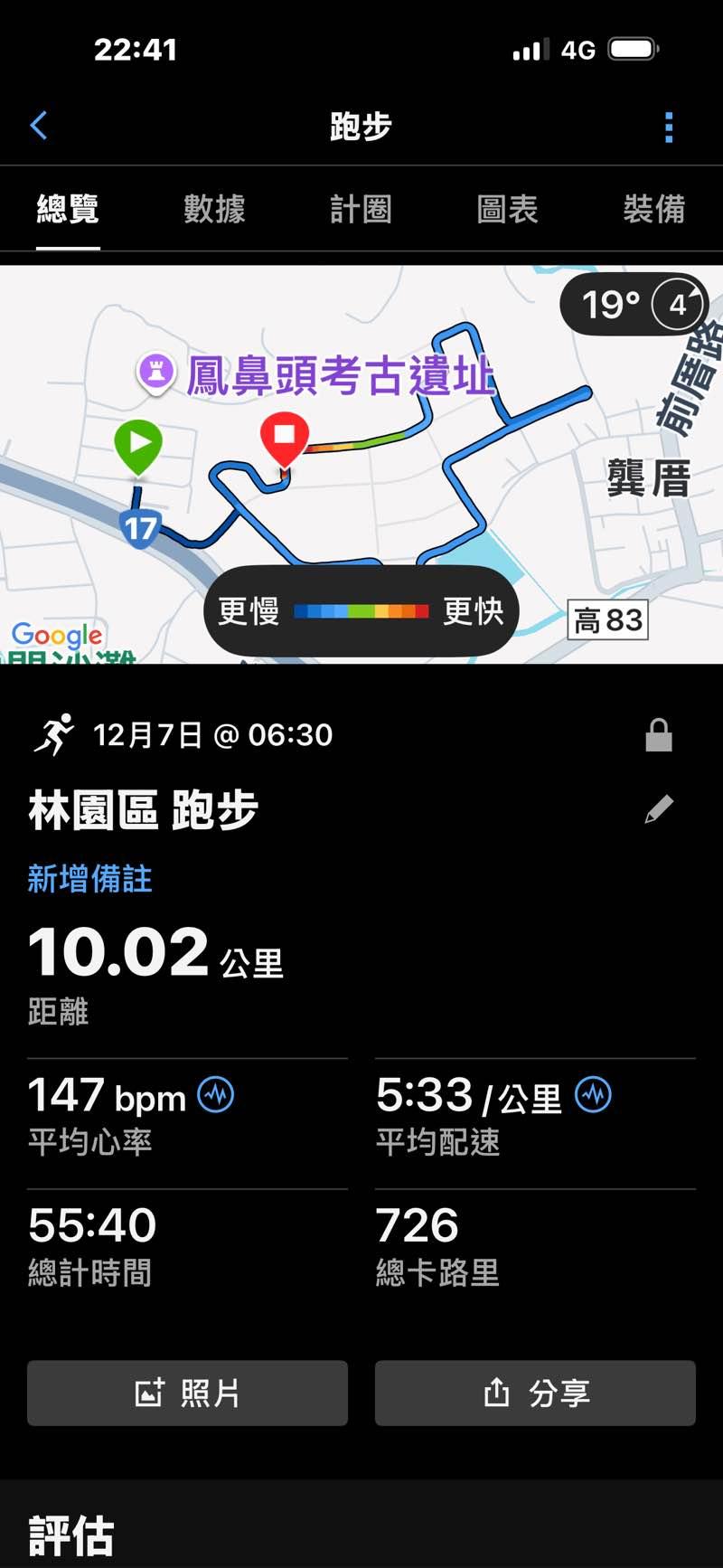Change activity privacy via the lock icon
Screen dimensions: 723x1568
point(659,735)
